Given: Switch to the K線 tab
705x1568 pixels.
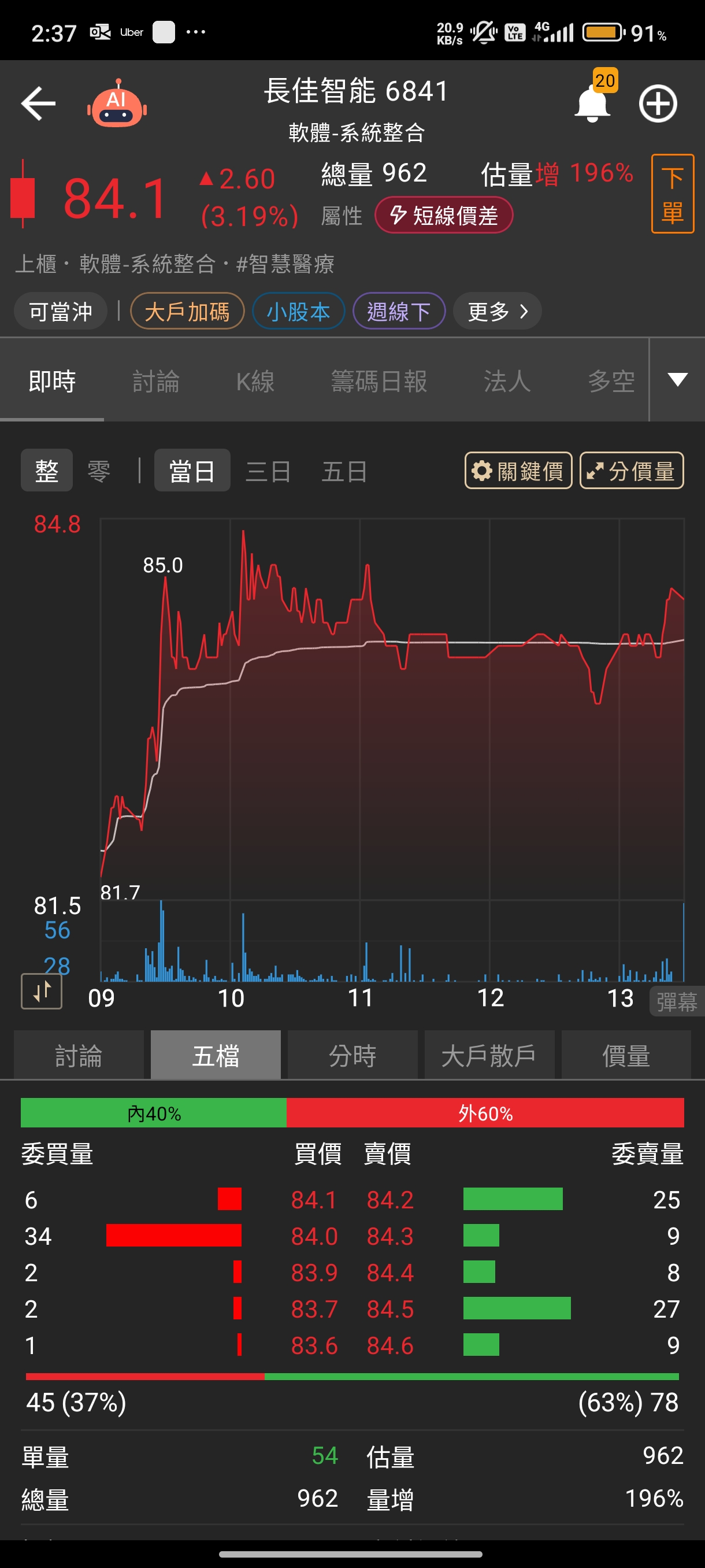Looking at the screenshot, I should tap(255, 381).
